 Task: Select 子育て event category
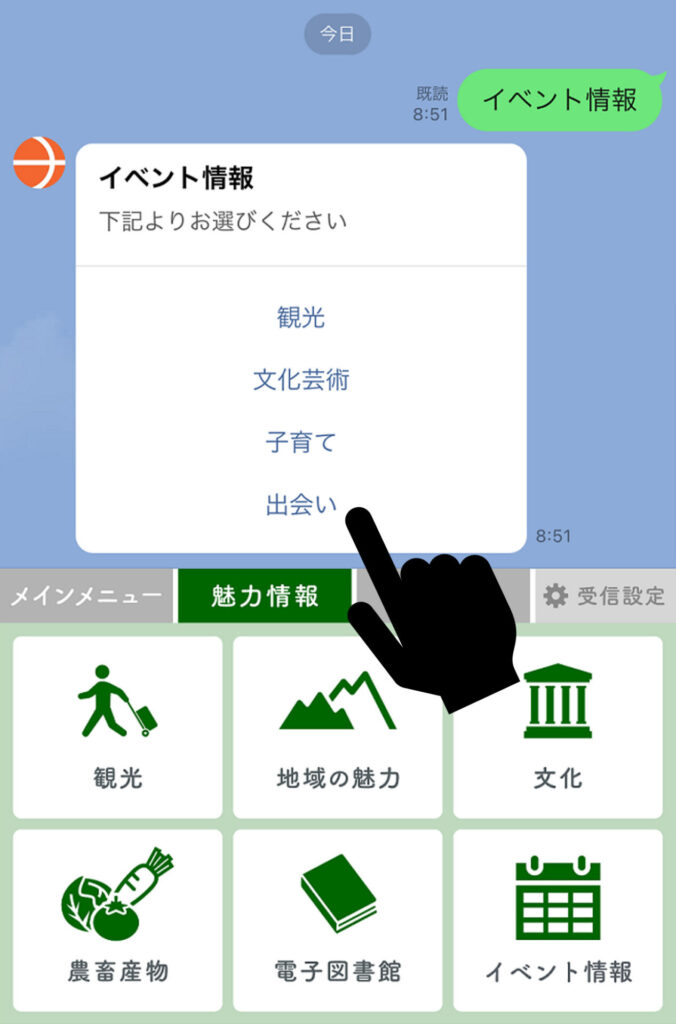(301, 442)
